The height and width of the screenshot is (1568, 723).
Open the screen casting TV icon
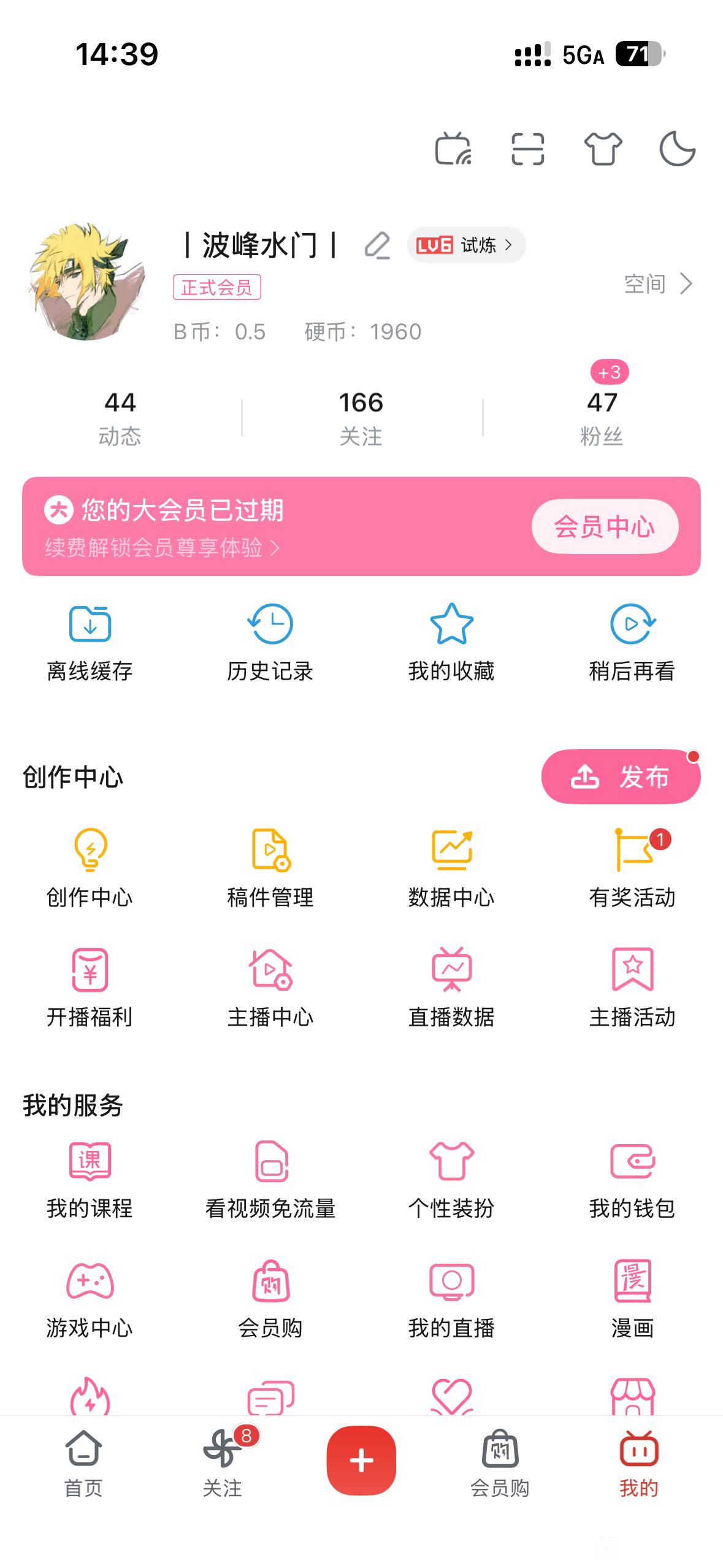point(453,149)
